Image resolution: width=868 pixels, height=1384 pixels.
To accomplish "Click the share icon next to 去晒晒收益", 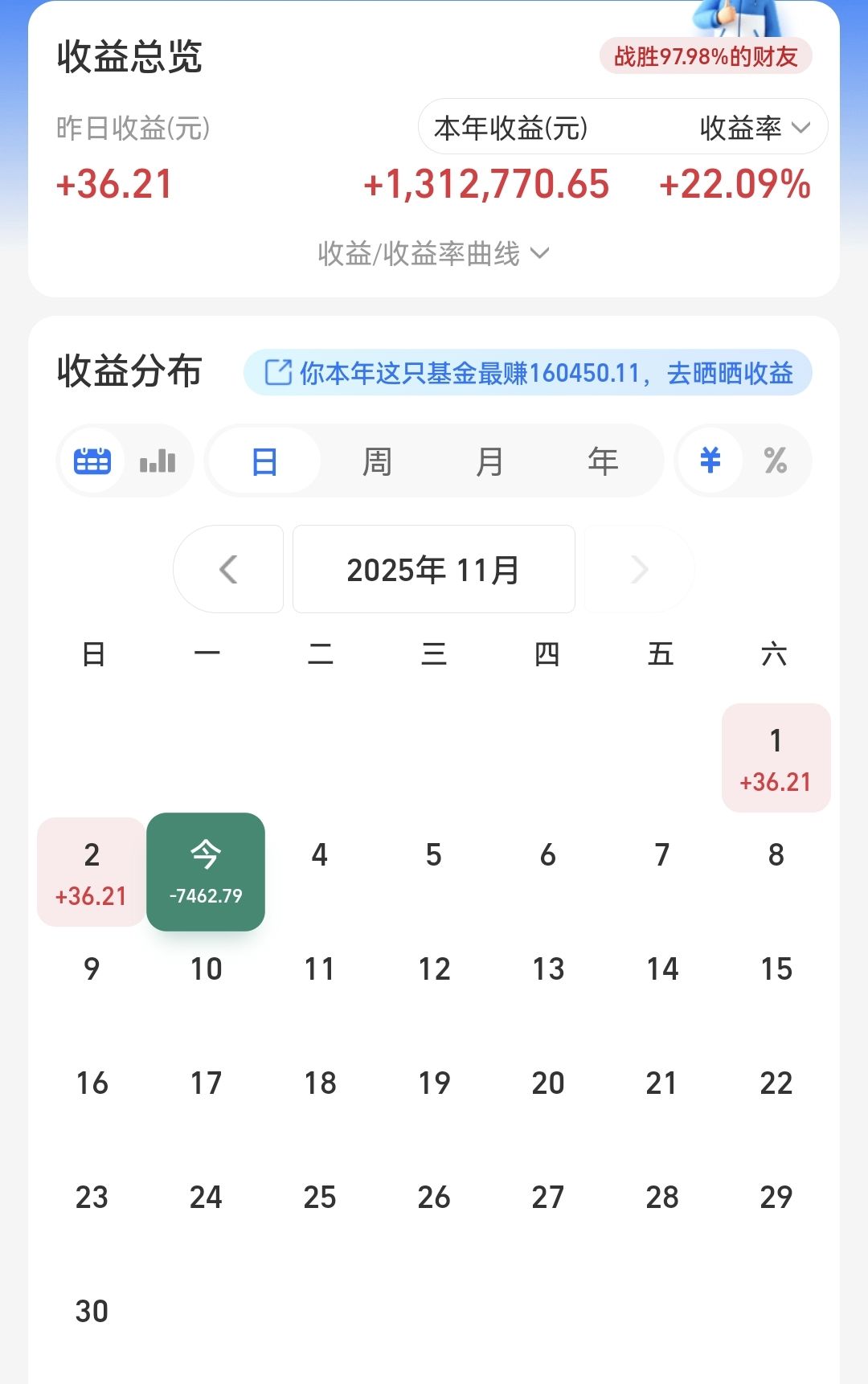I will [x=276, y=372].
